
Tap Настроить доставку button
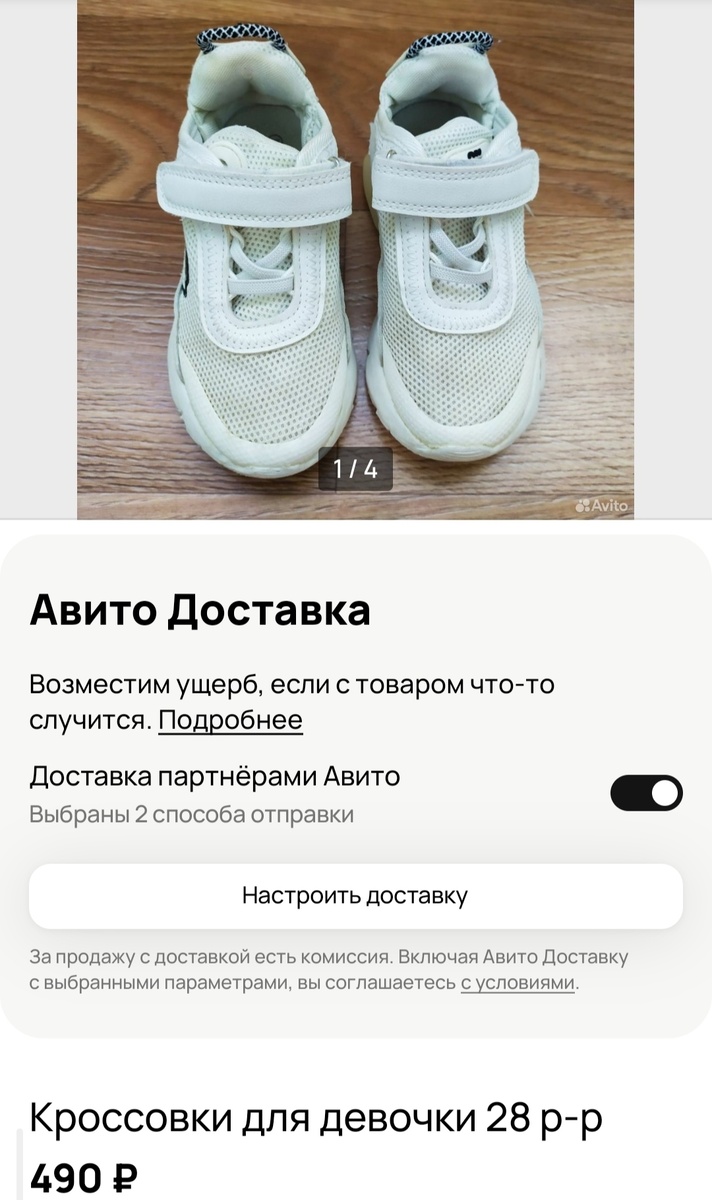pyautogui.click(x=355, y=896)
